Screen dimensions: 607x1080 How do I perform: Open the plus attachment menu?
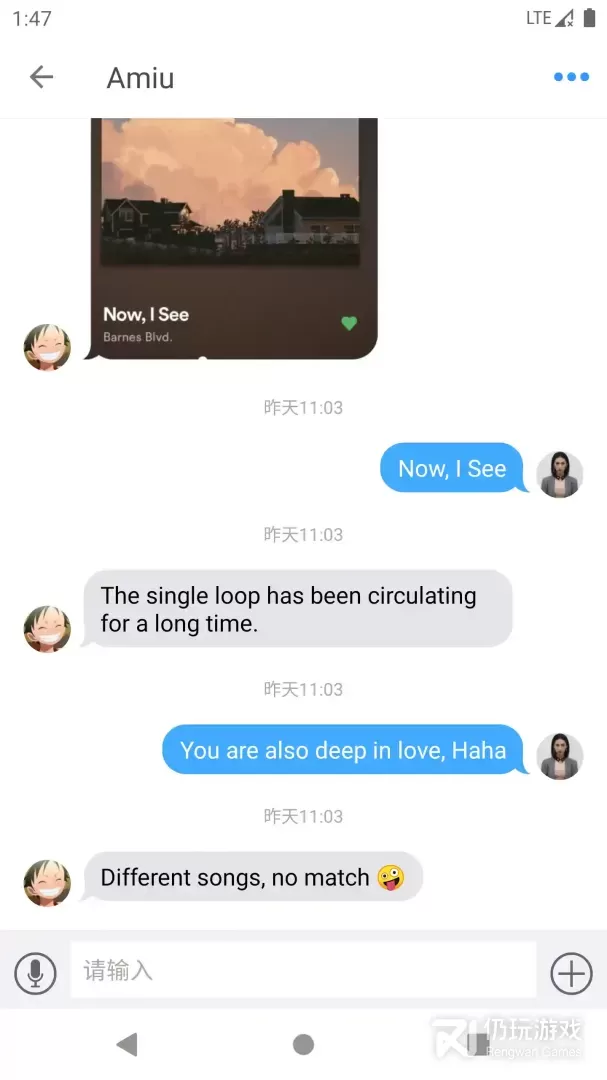(x=571, y=973)
